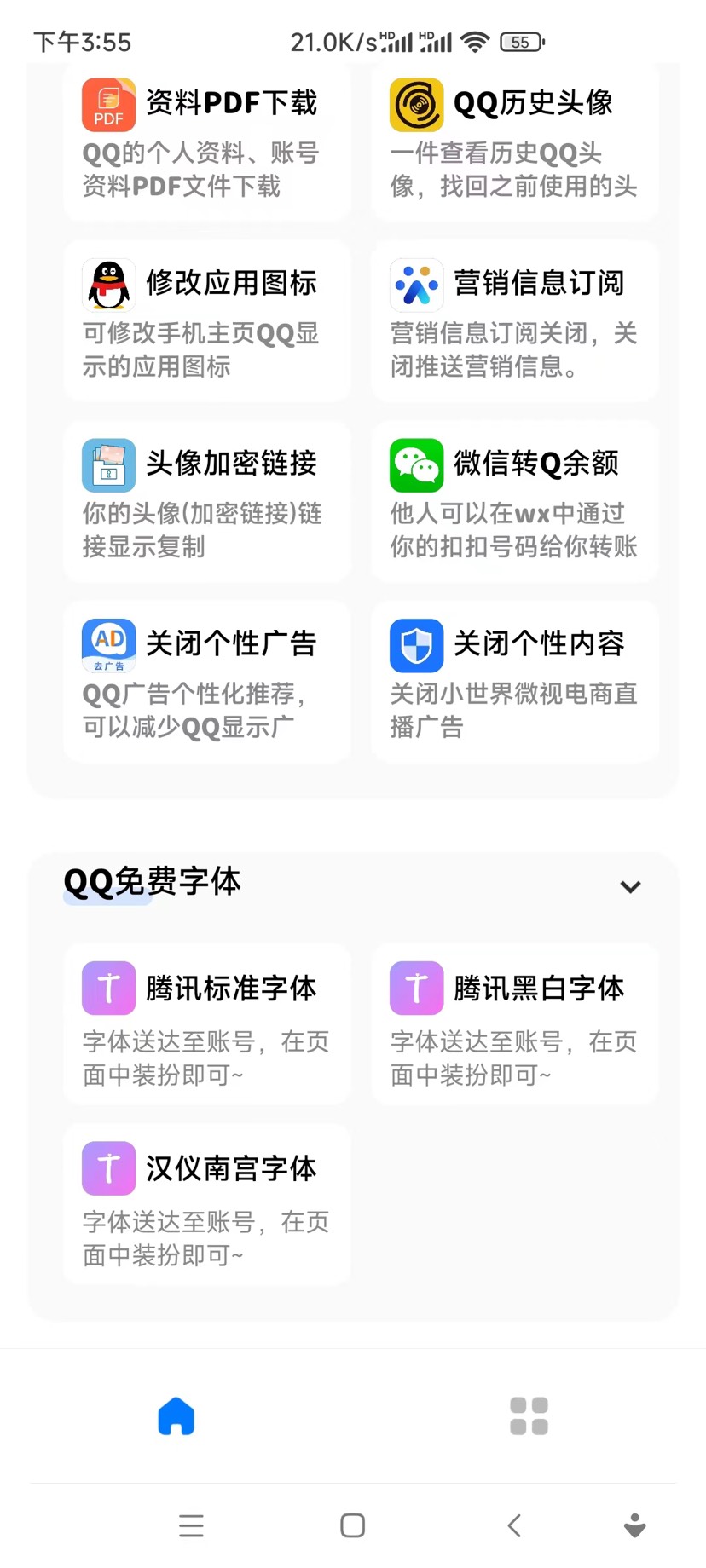The height and width of the screenshot is (1568, 706).
Task: Select the 腾讯黑白字体 font card
Action: pyautogui.click(x=515, y=1024)
